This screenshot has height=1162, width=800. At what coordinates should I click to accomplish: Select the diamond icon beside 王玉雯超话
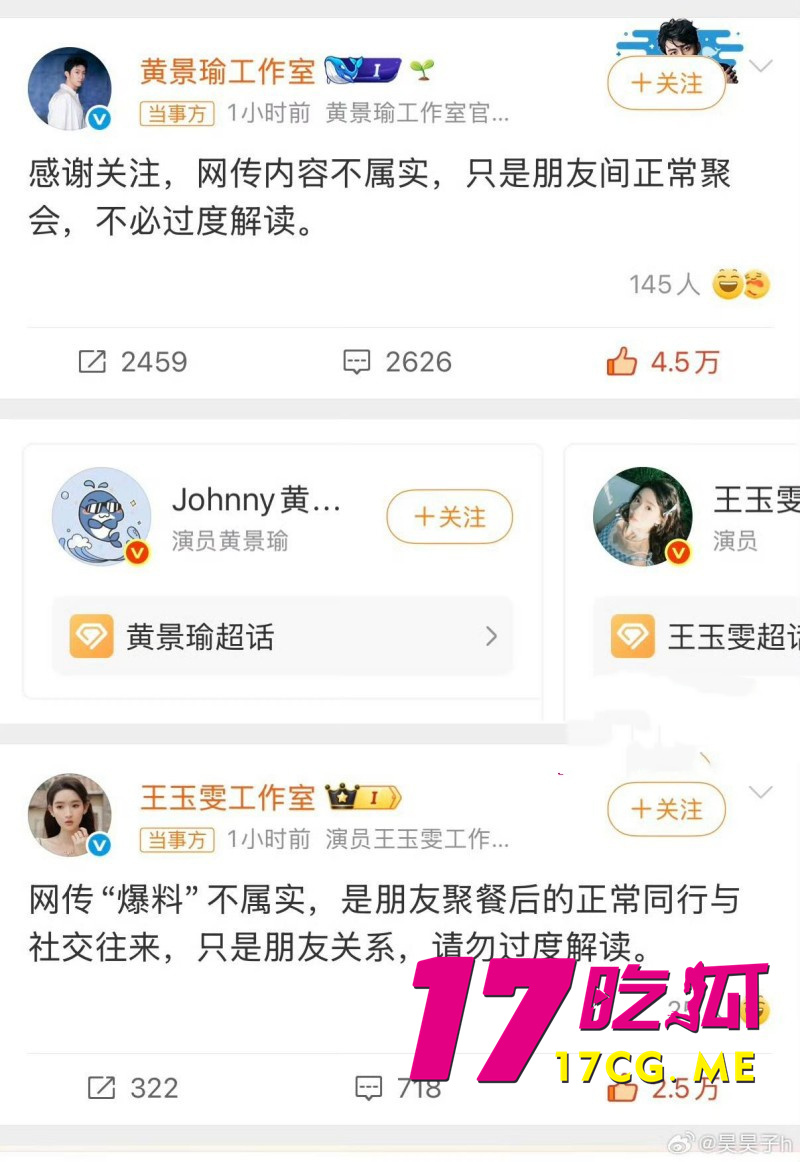point(633,637)
